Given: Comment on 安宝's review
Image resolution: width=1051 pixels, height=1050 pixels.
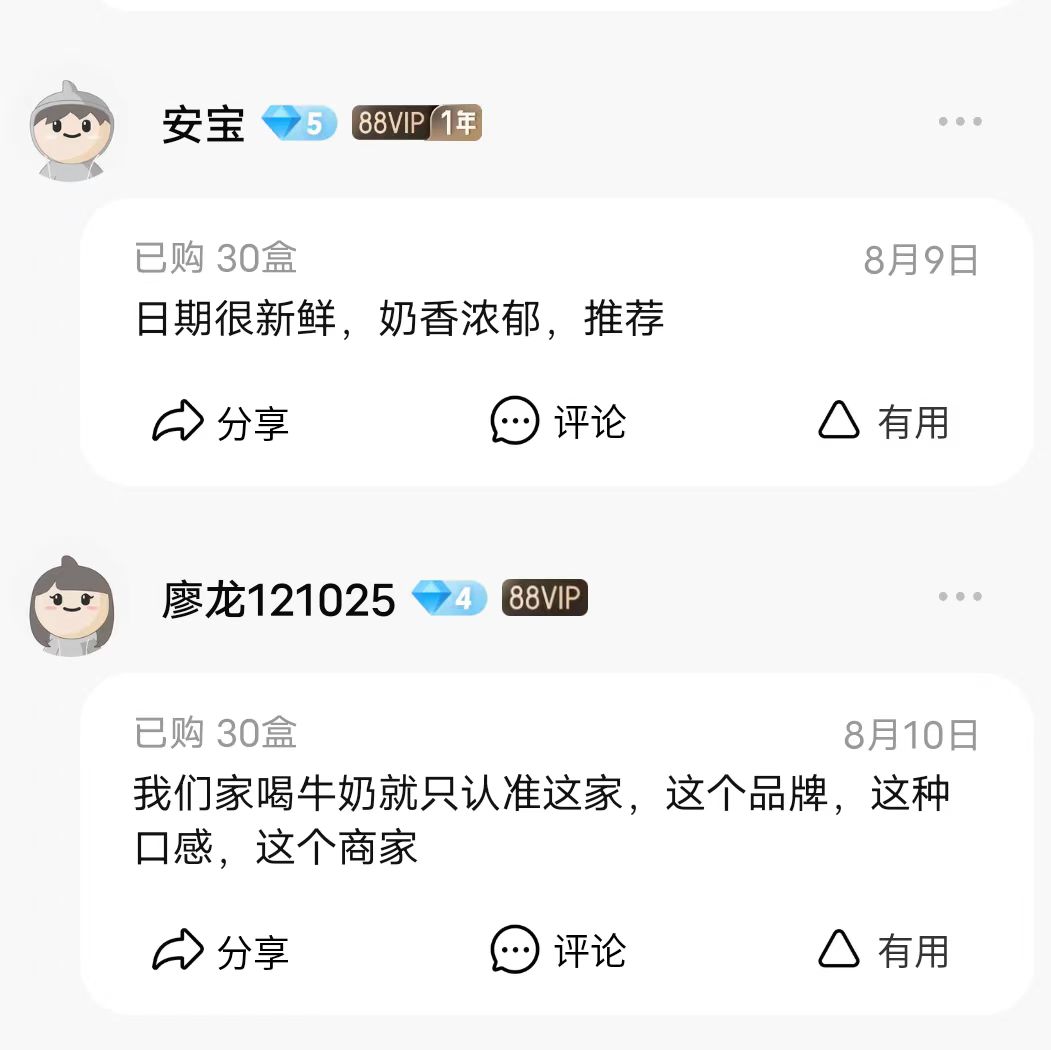Looking at the screenshot, I should pyautogui.click(x=558, y=422).
